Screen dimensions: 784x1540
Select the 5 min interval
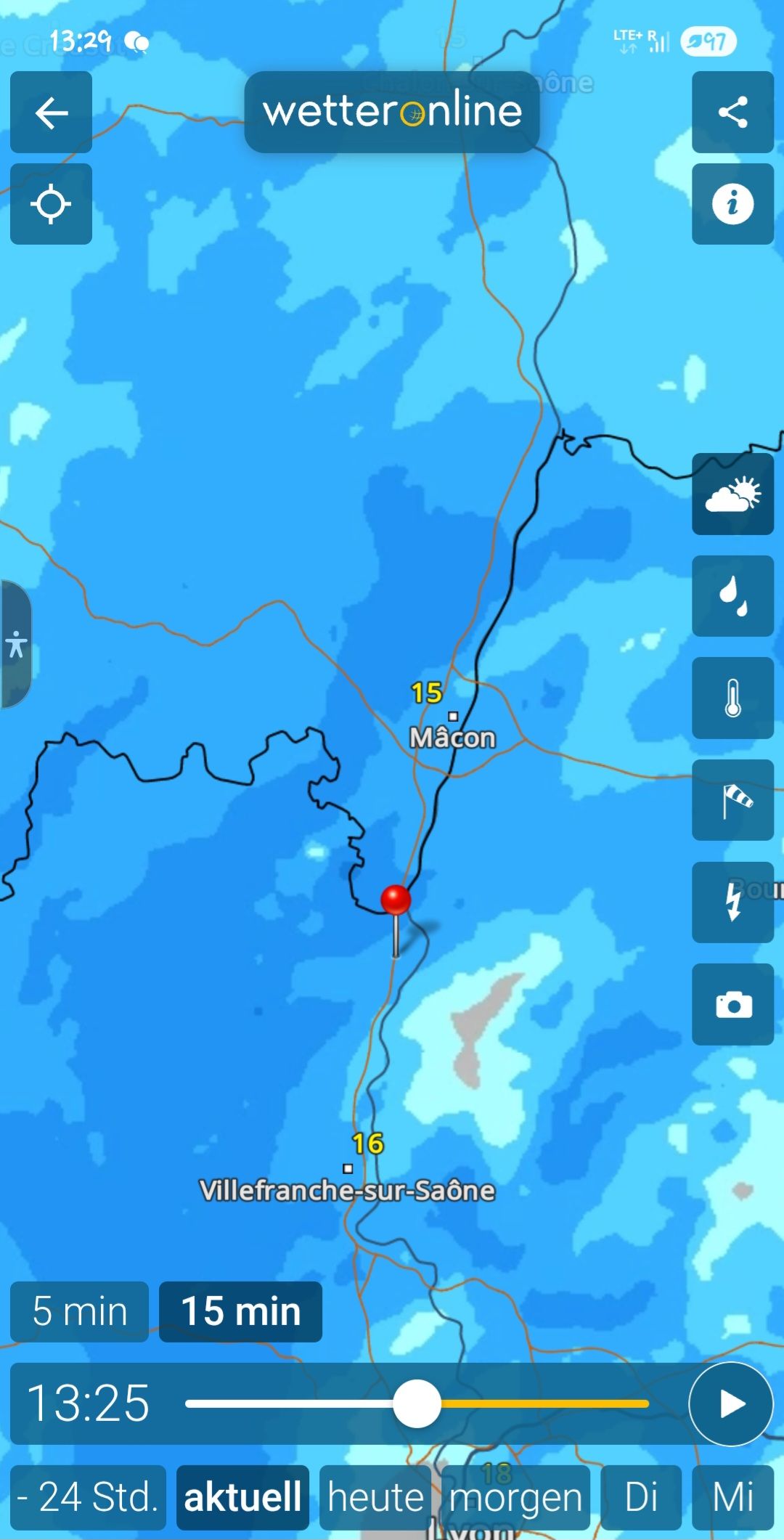[80, 1312]
